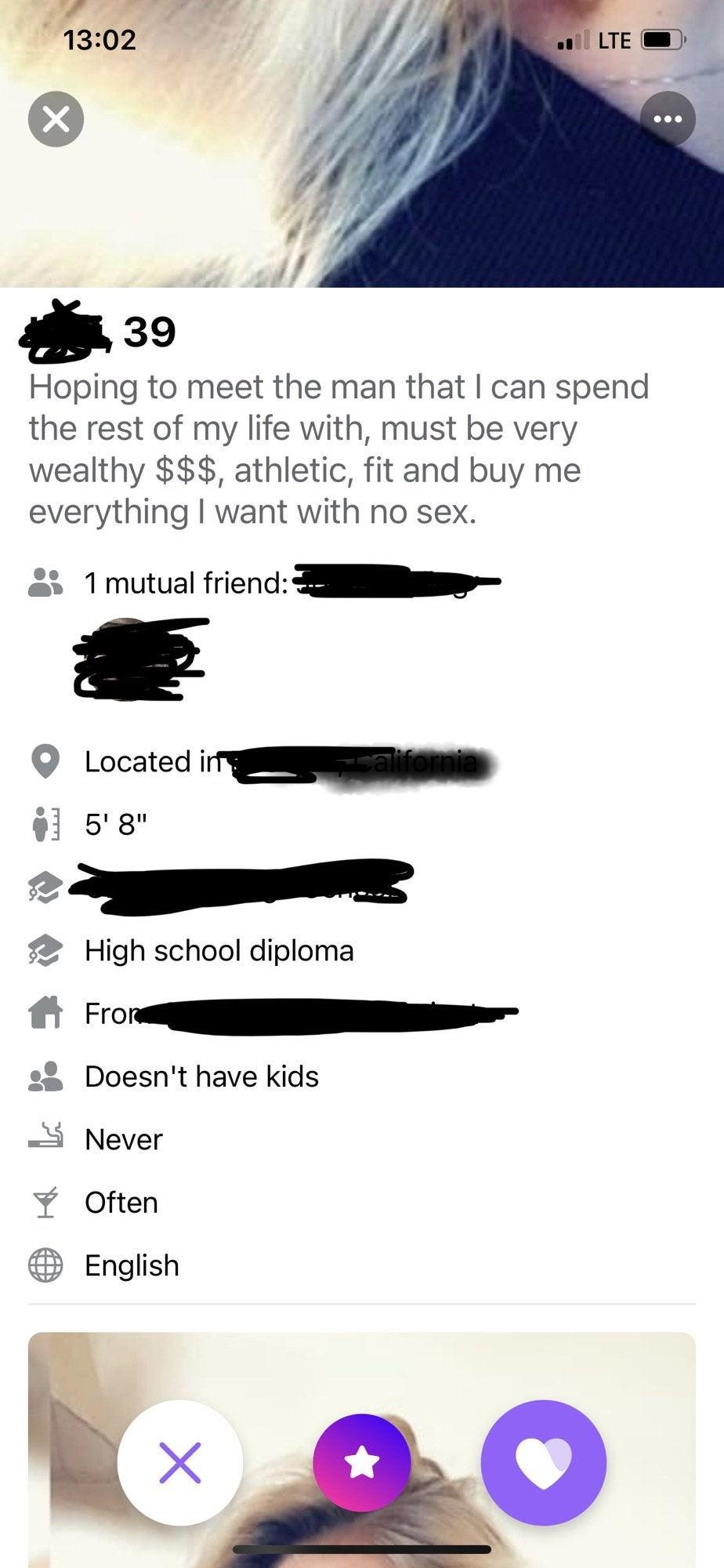Send a super like with the star
This screenshot has width=724, height=1568.
[361, 1462]
